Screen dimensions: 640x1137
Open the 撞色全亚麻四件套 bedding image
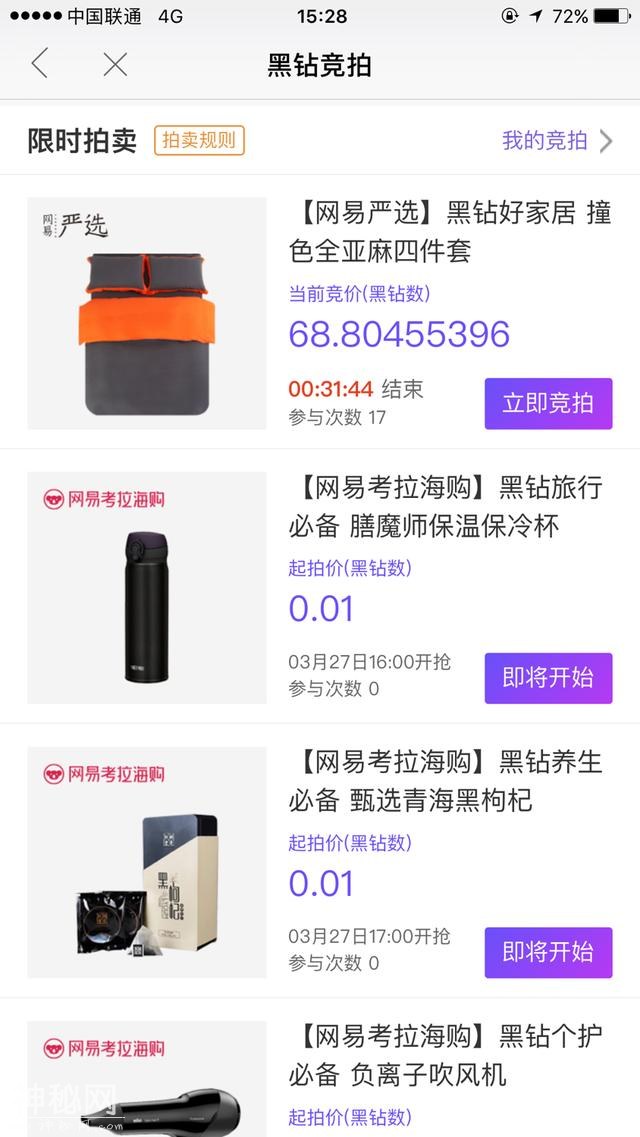click(147, 313)
